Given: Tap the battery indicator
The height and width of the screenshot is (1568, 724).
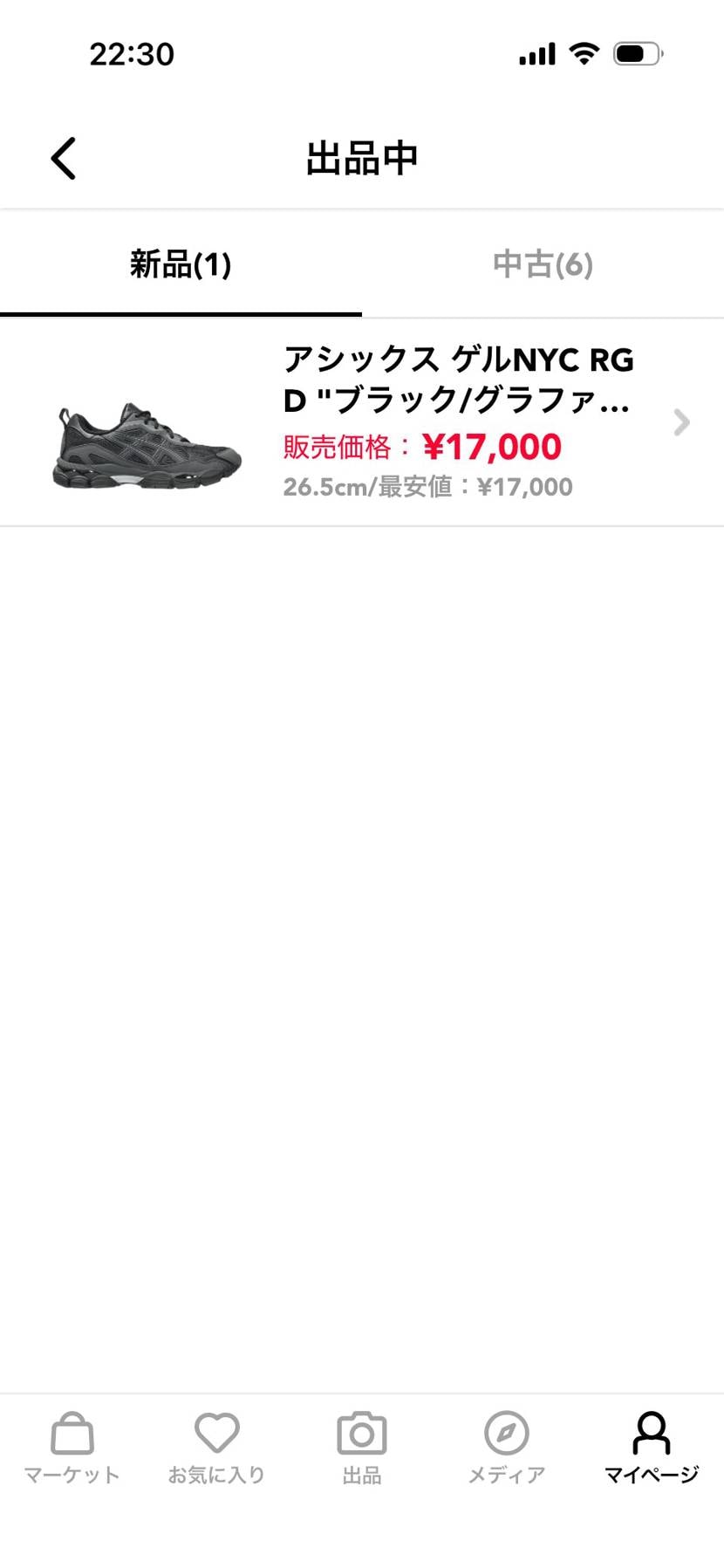Looking at the screenshot, I should (x=636, y=52).
